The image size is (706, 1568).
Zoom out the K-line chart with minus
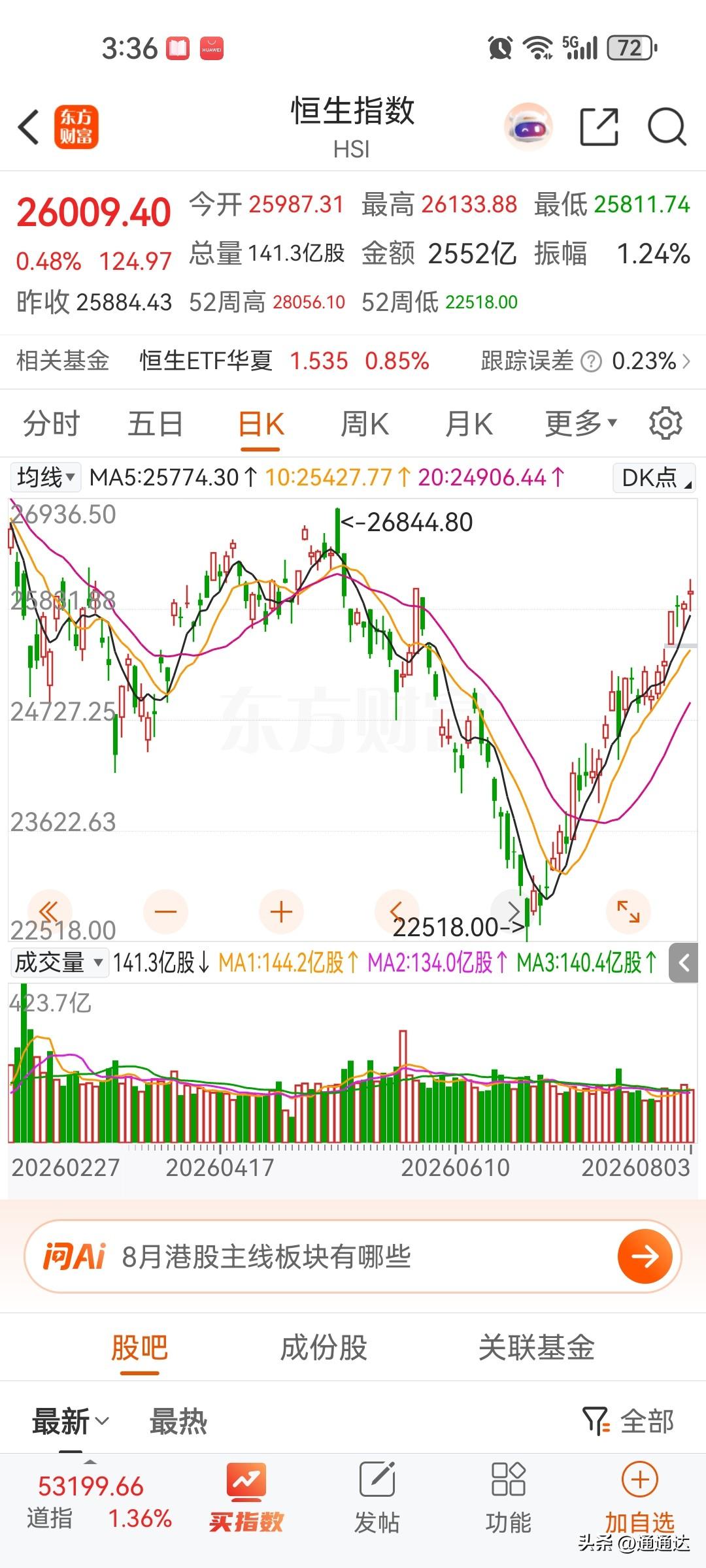coord(165,911)
